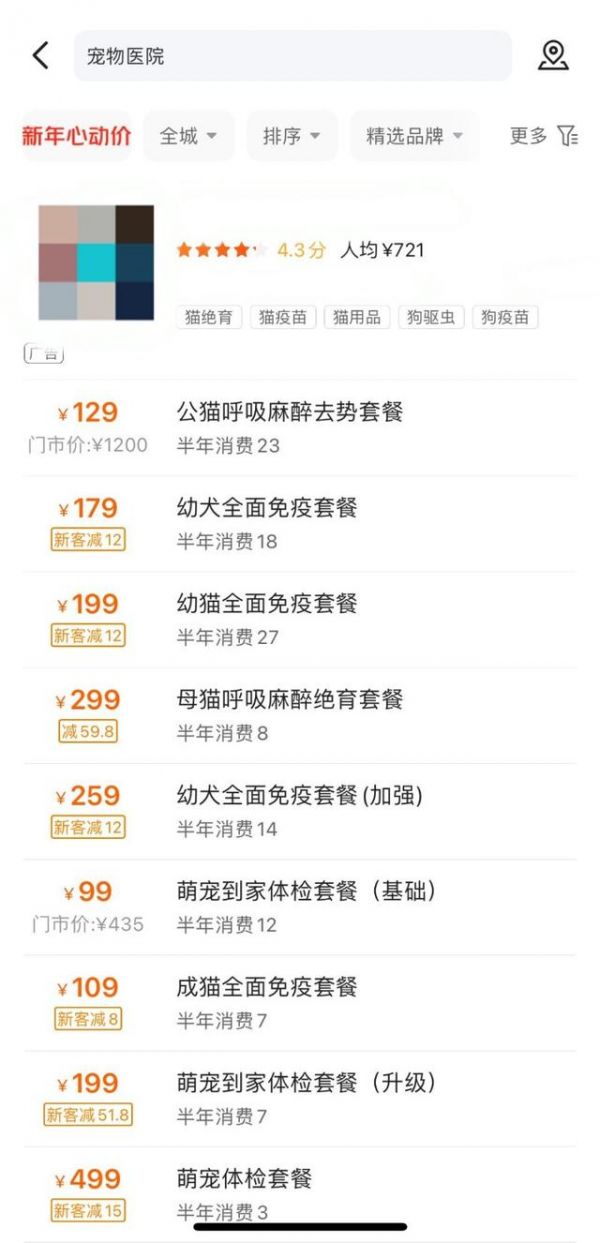This screenshot has width=600, height=1243.
Task: Select the 母猫呼吸麻醉绝育套餐 deal
Action: click(290, 715)
